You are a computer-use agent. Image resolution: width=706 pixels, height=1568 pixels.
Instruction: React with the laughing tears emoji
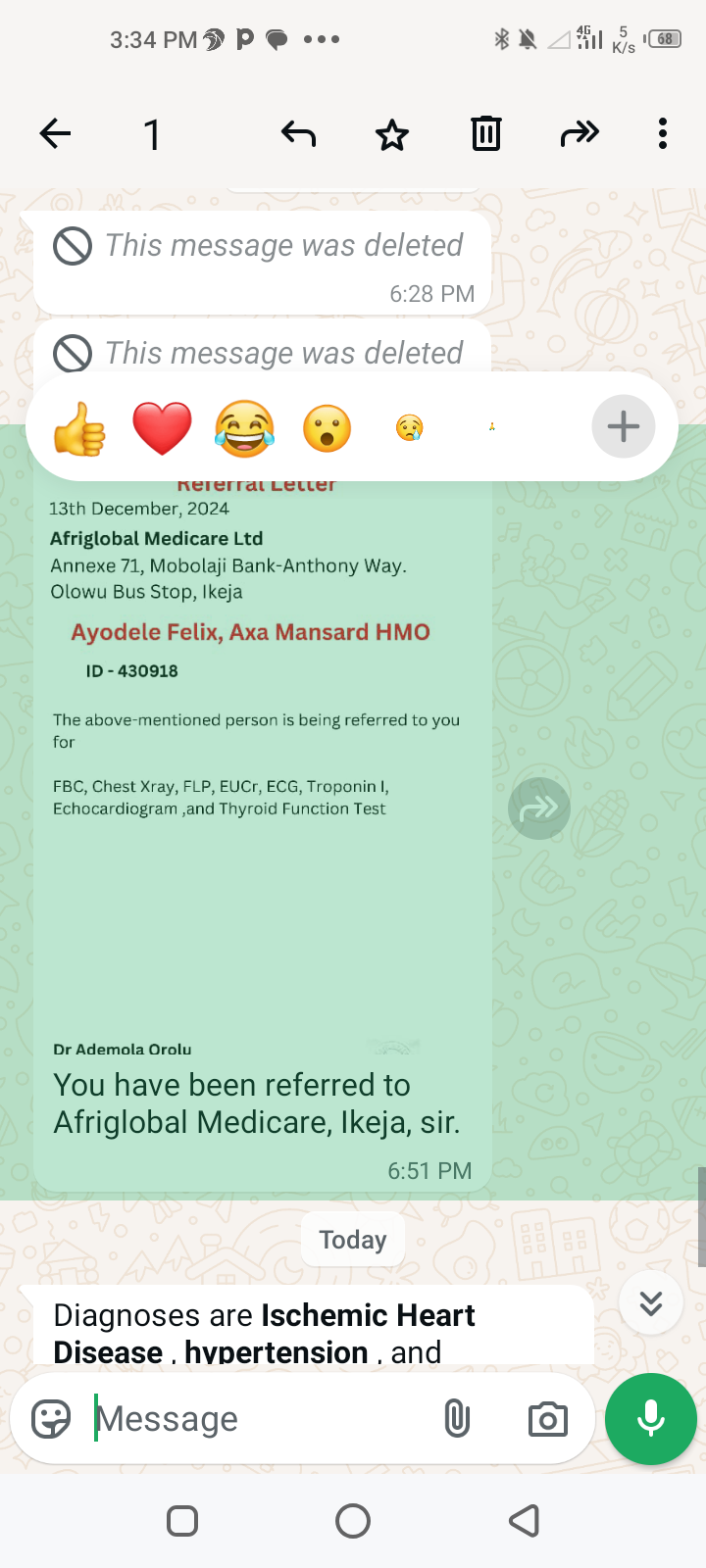click(x=244, y=428)
